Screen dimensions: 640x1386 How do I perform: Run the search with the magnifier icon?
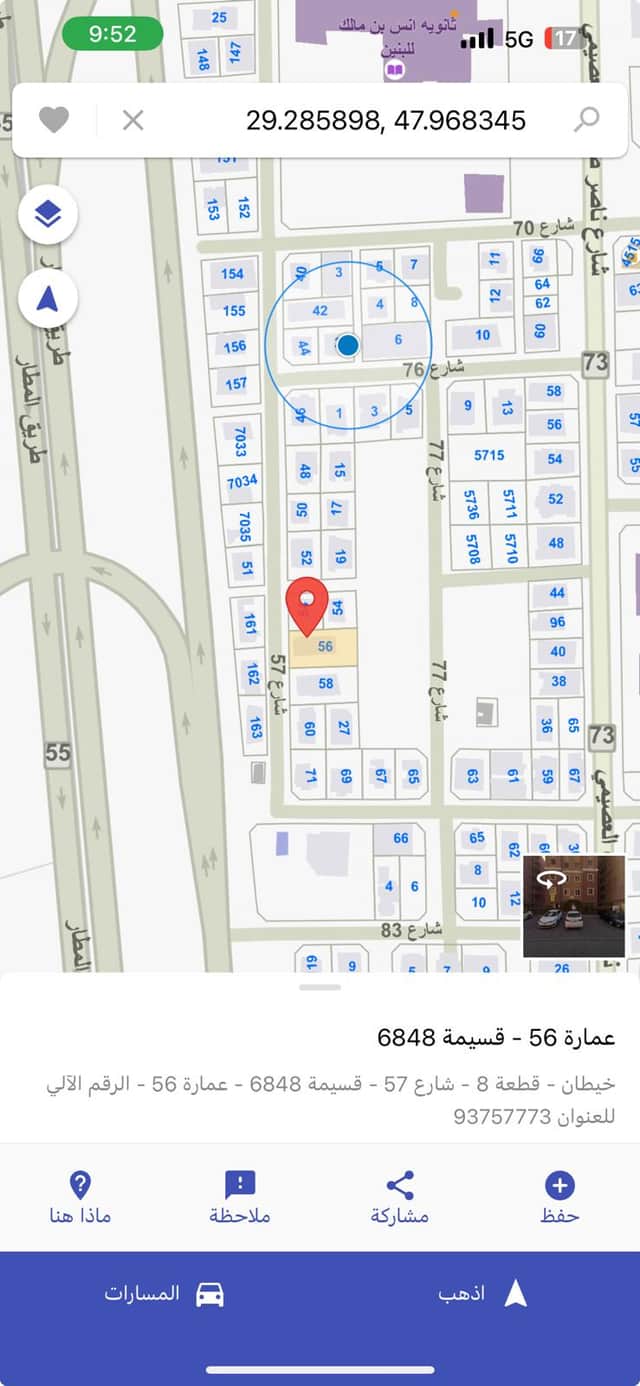click(x=587, y=120)
